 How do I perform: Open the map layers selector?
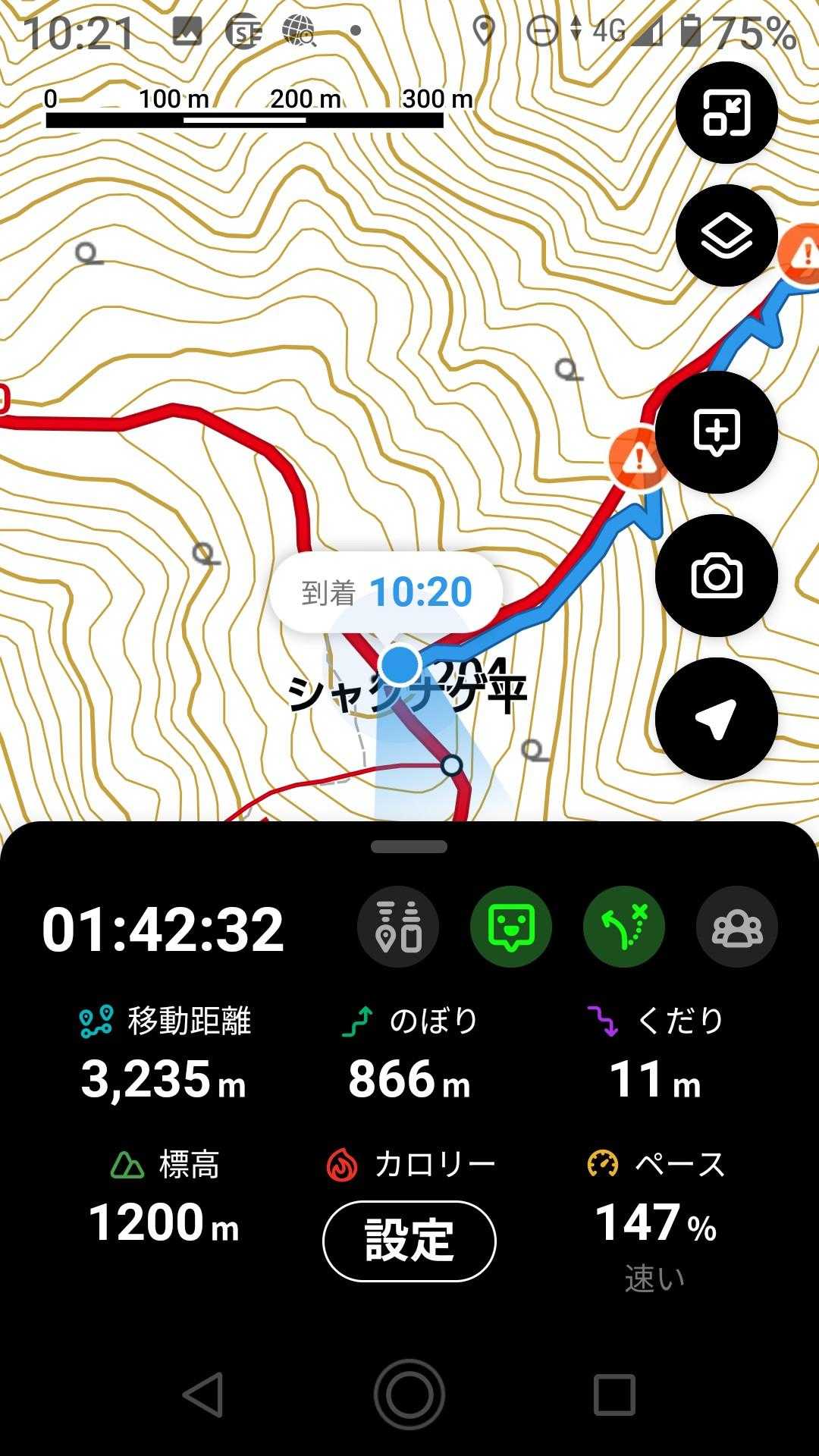[x=726, y=235]
